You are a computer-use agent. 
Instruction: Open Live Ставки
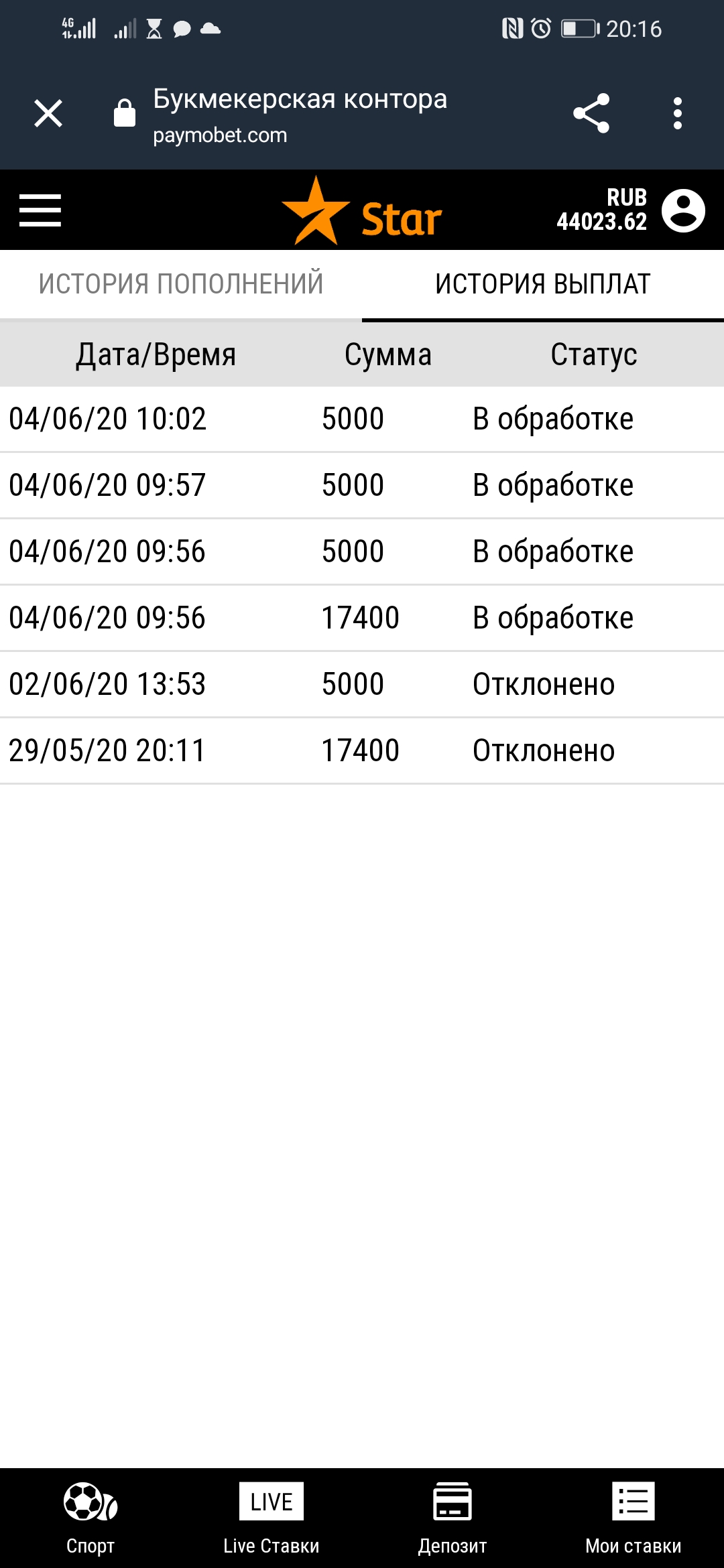[271, 1518]
